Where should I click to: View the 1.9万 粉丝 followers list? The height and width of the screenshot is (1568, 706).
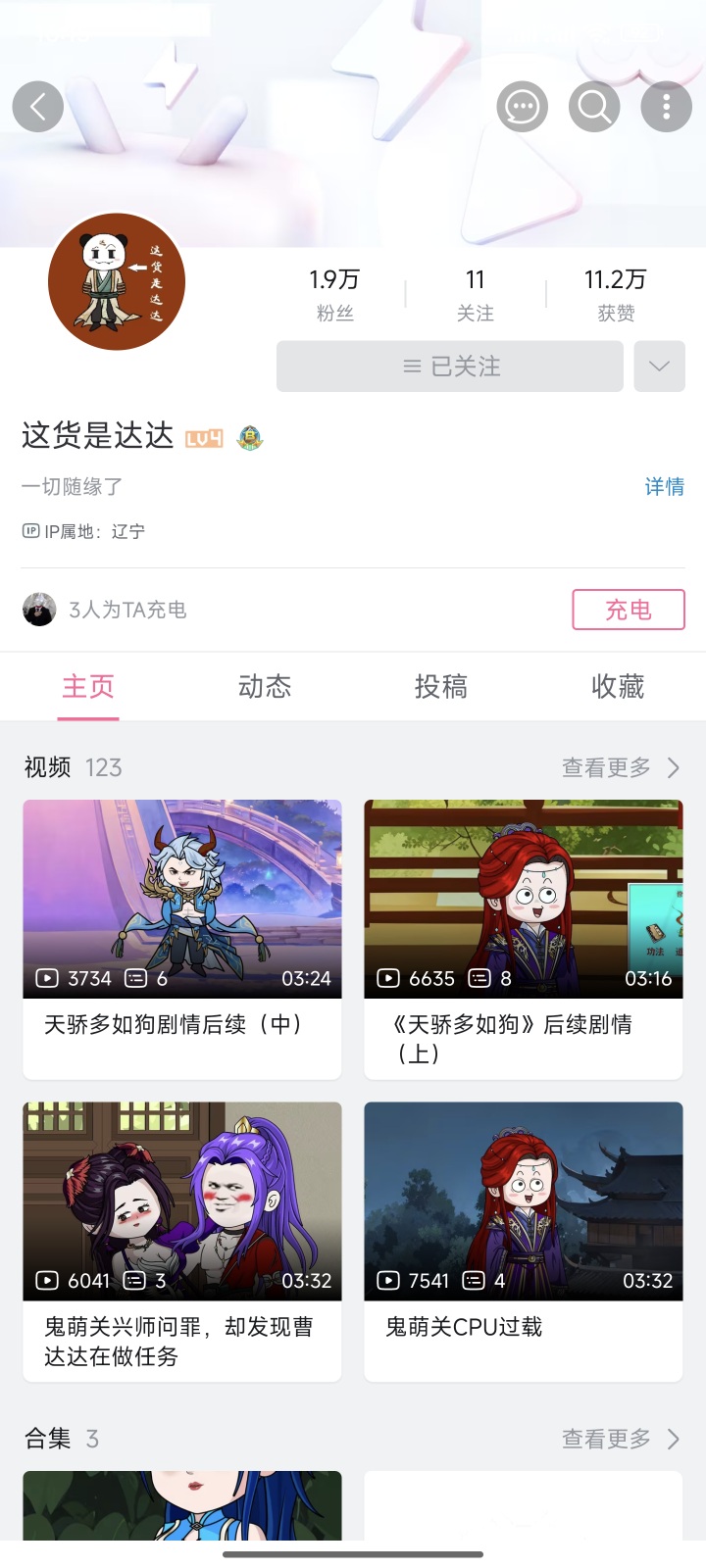[334, 294]
